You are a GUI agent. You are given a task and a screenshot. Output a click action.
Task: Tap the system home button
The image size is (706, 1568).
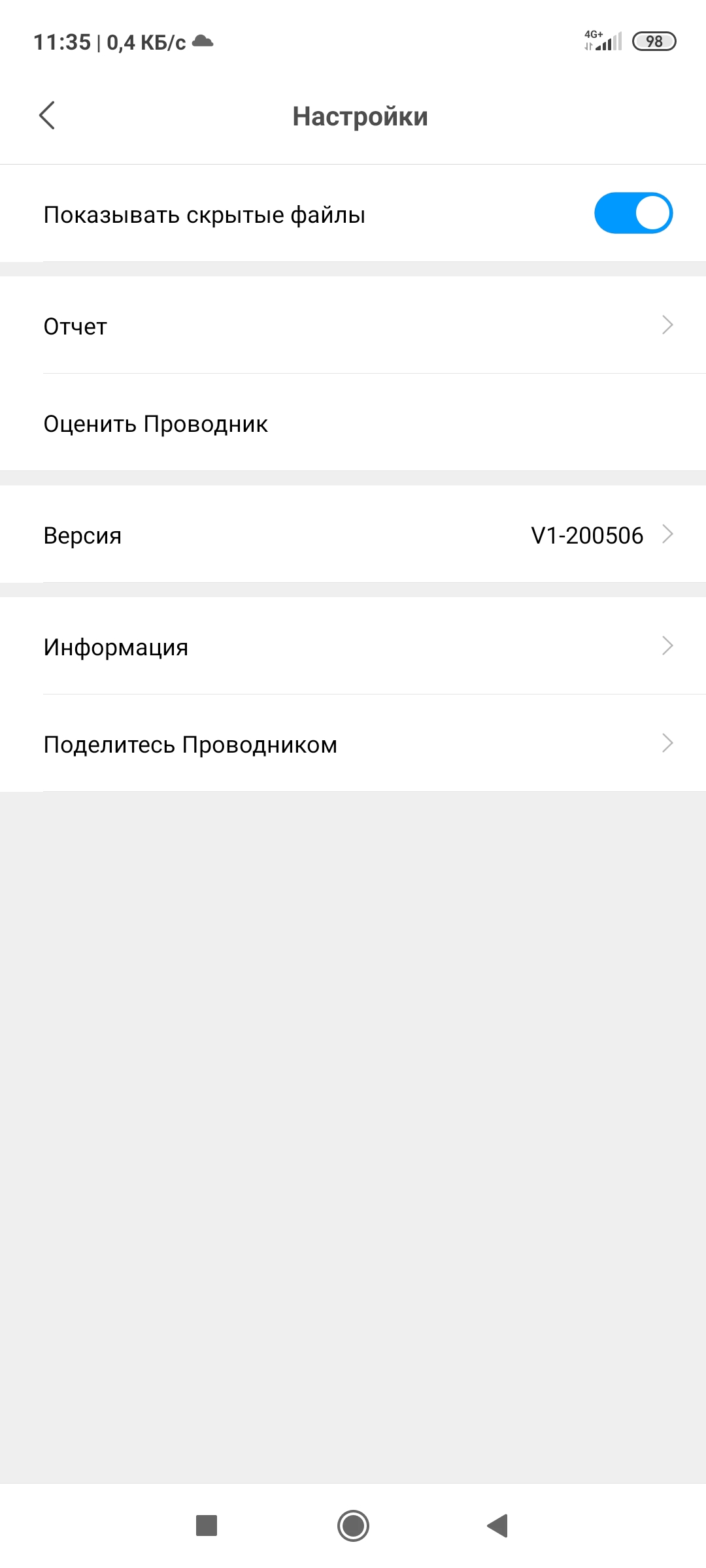tap(353, 1526)
